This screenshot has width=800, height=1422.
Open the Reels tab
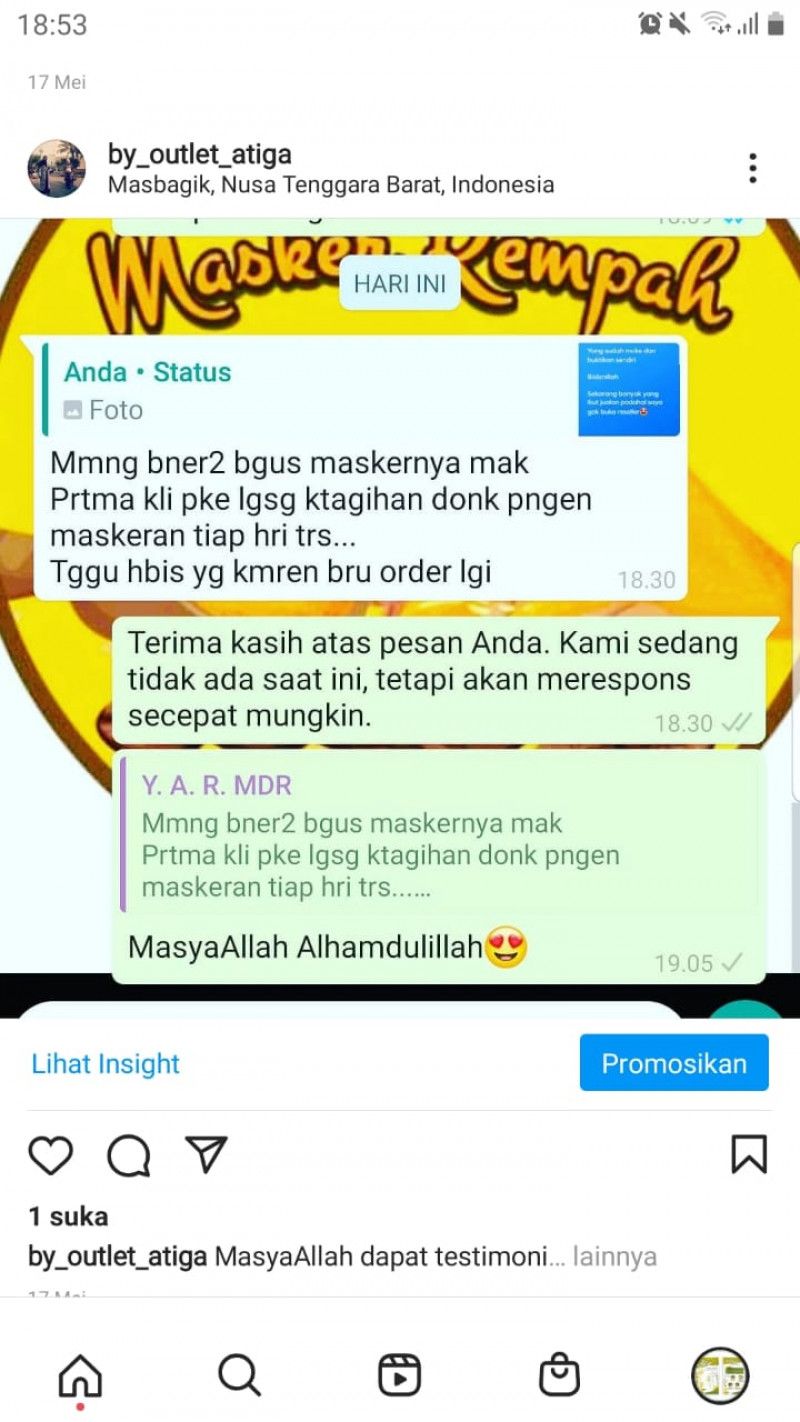tap(399, 1376)
